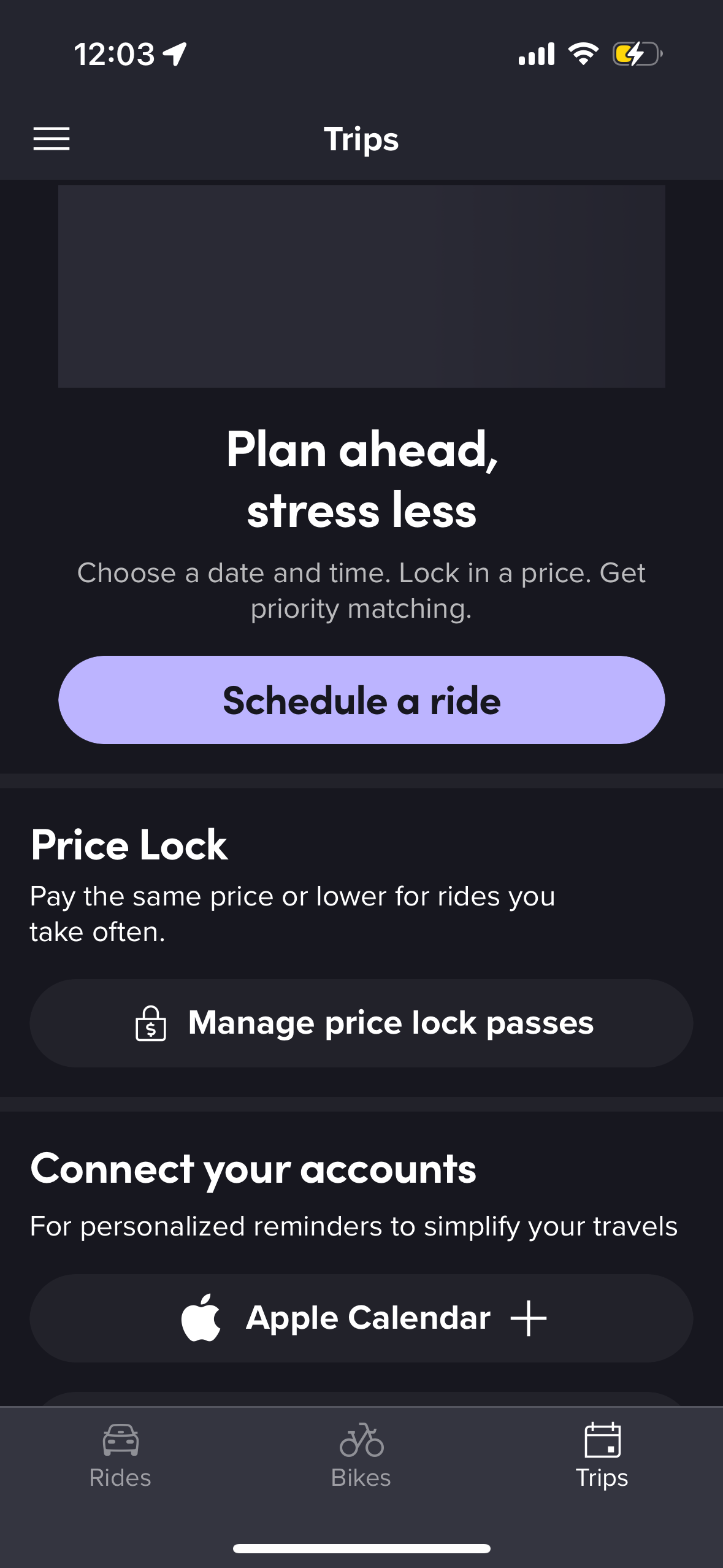Connect Apple Calendar
The width and height of the screenshot is (723, 1568).
click(362, 1316)
